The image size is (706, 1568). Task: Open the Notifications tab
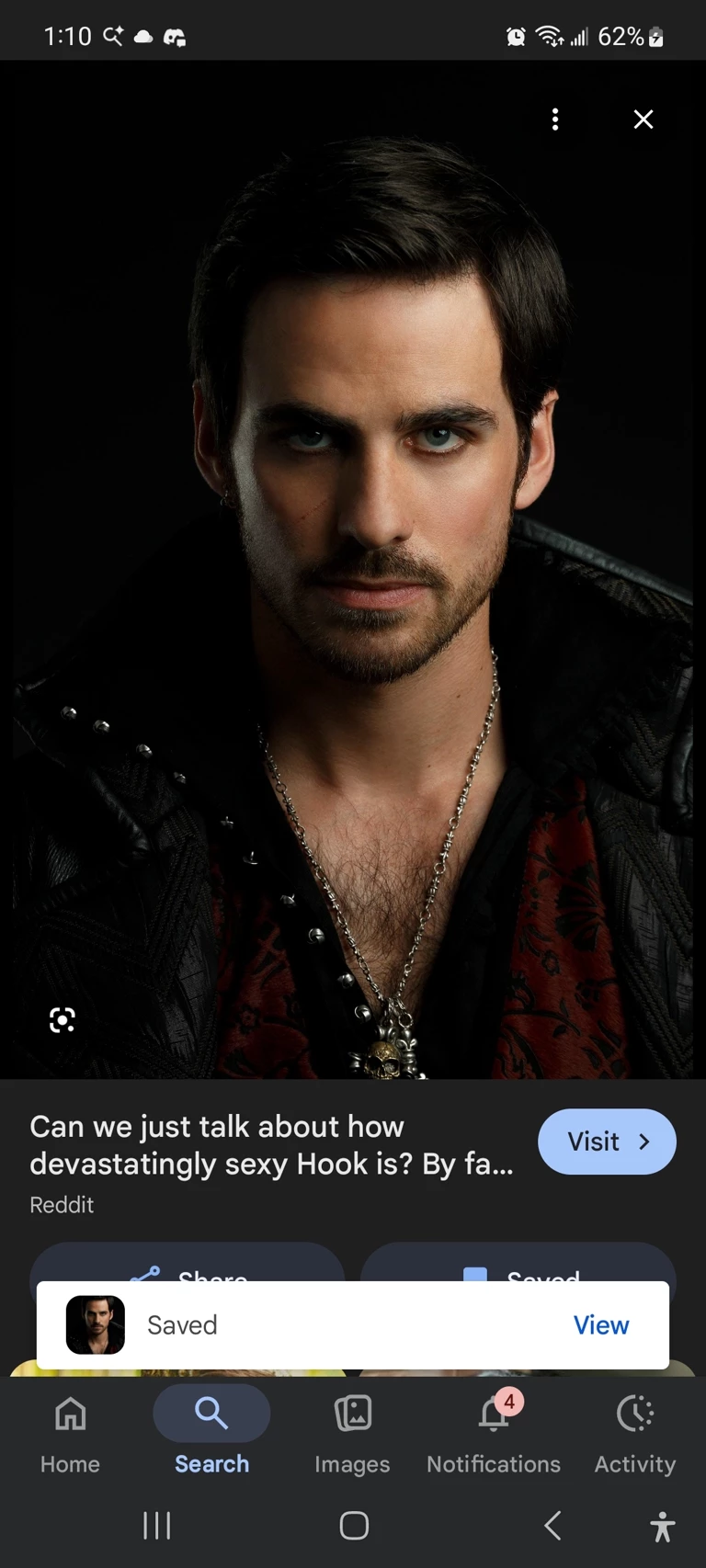pos(494,1432)
